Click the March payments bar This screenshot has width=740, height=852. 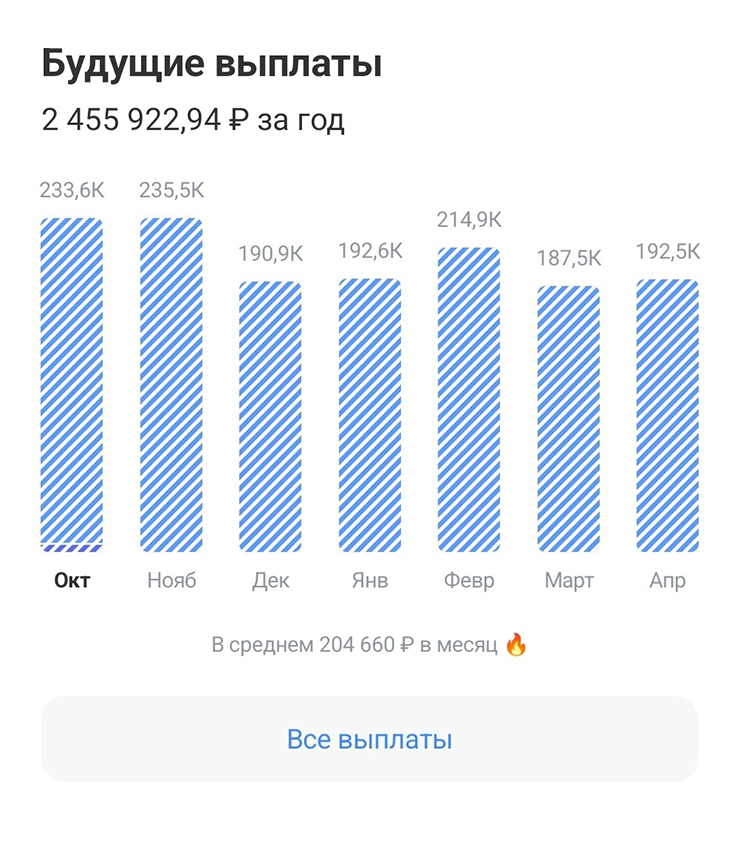(x=568, y=420)
